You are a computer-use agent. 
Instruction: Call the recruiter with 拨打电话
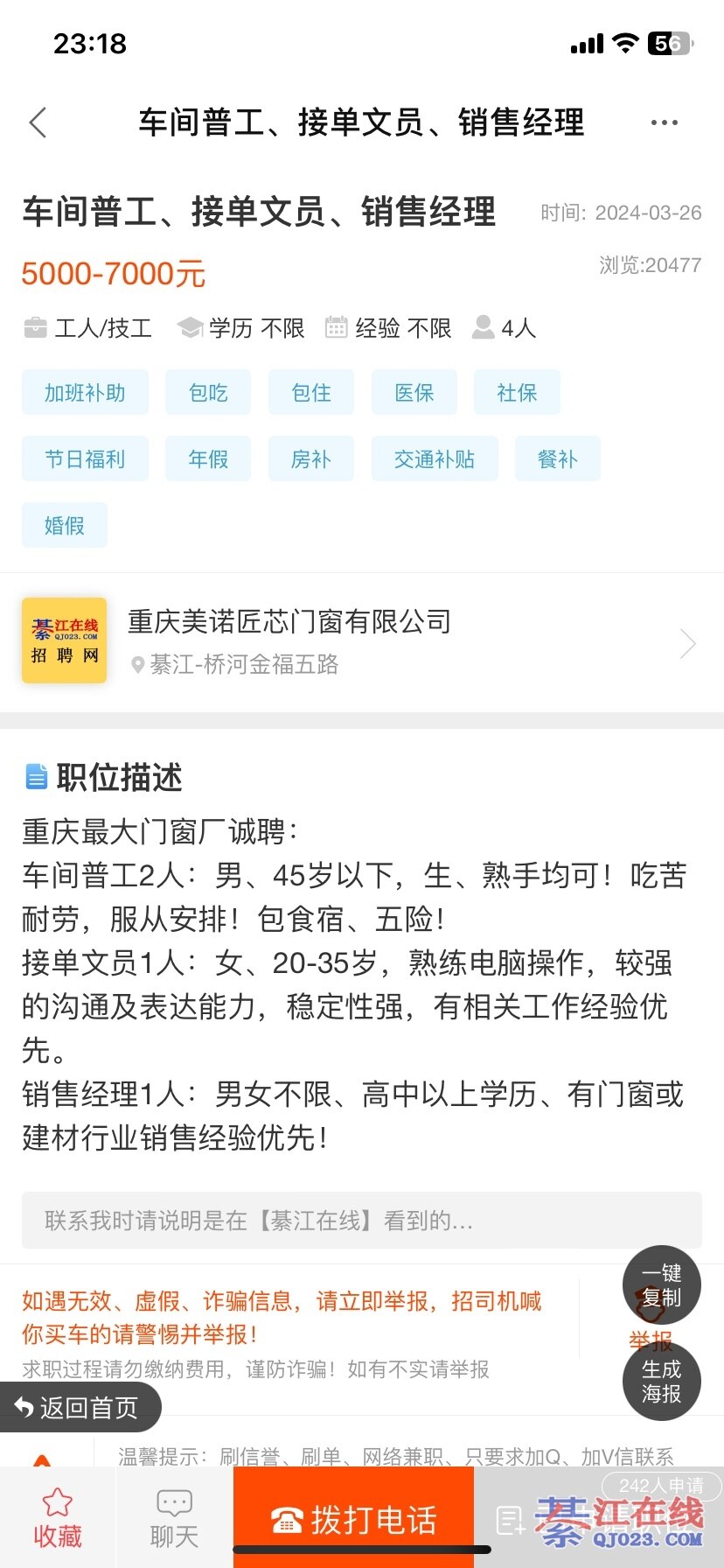(x=353, y=1520)
